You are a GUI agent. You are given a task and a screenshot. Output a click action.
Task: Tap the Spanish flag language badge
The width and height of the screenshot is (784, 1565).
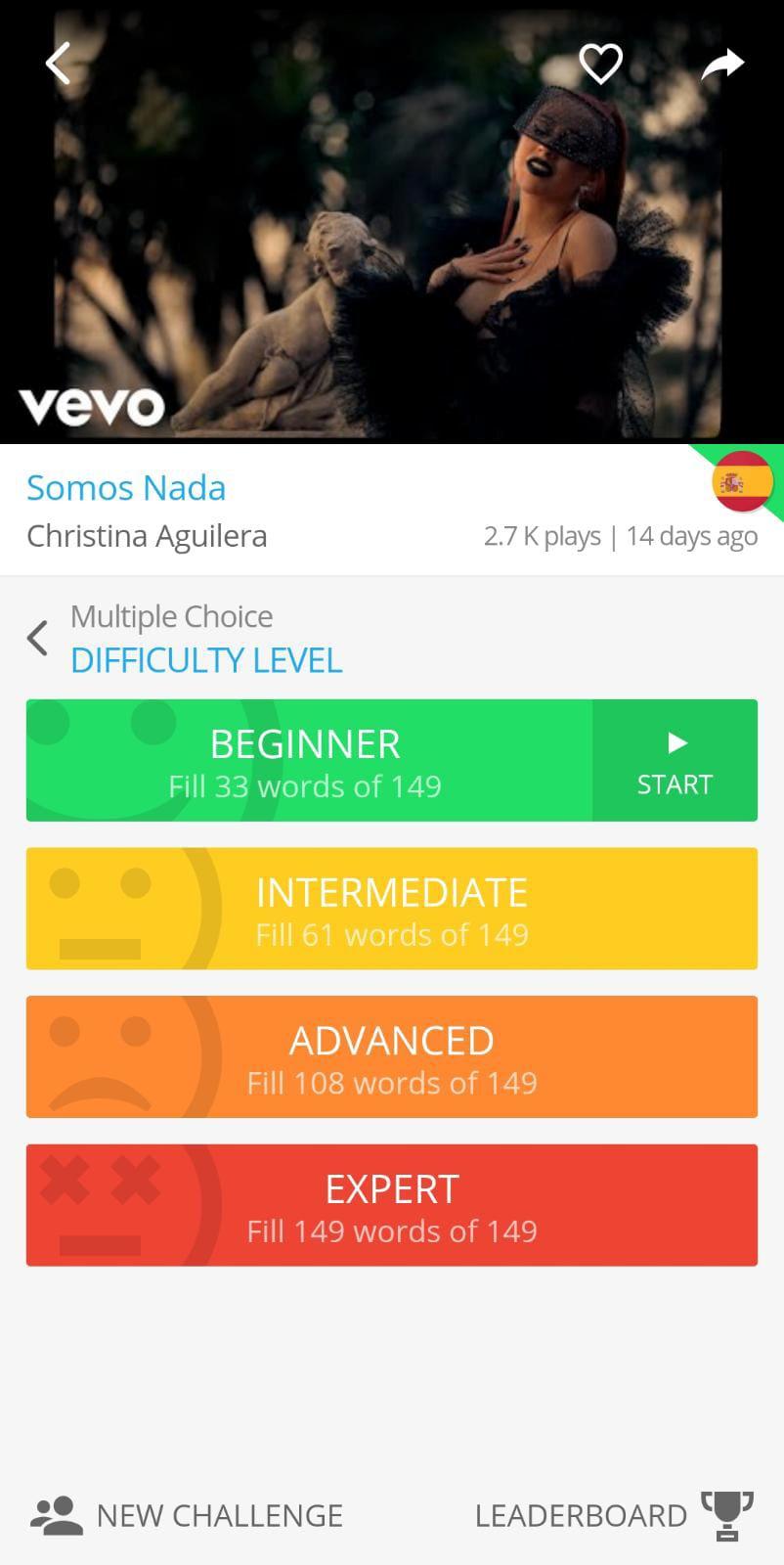pyautogui.click(x=743, y=481)
